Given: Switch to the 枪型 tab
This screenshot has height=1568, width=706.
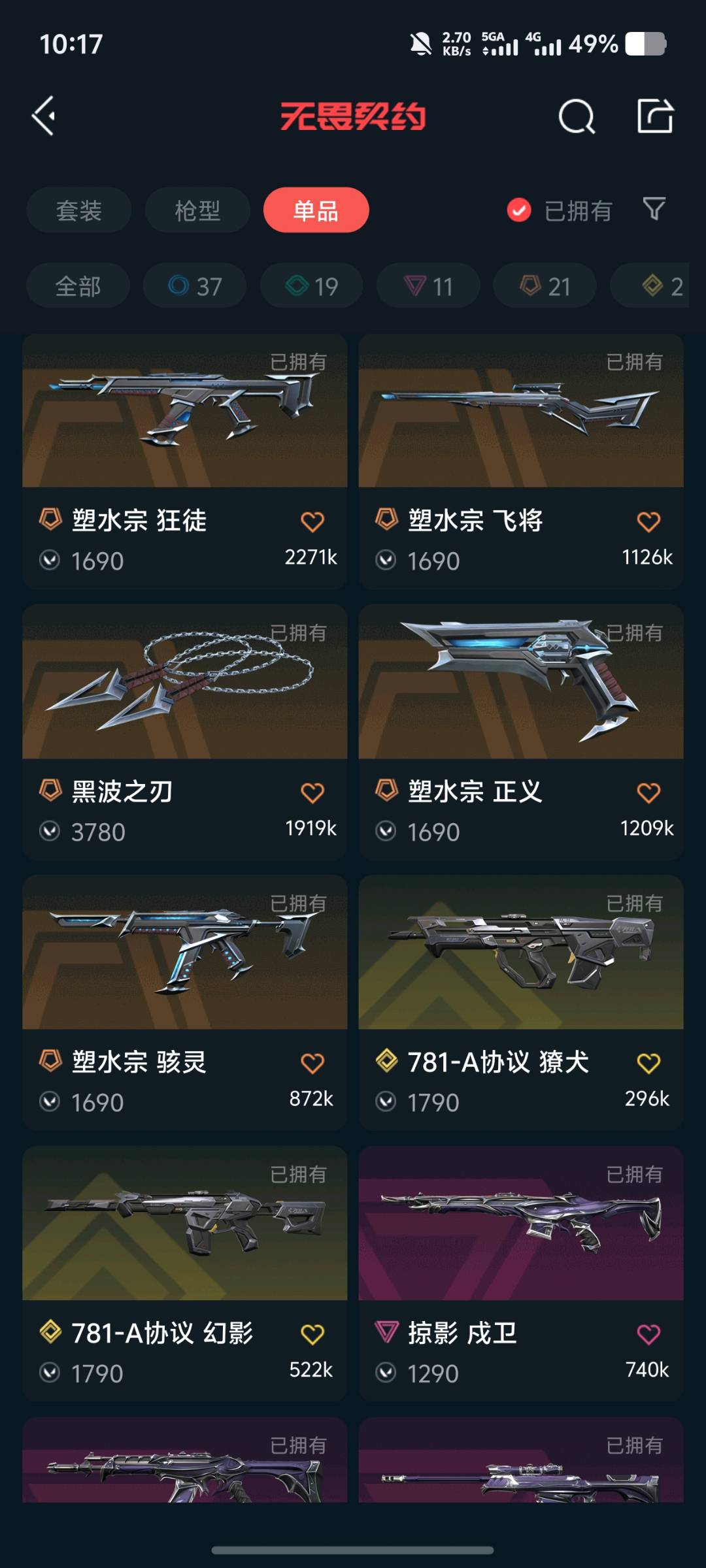Looking at the screenshot, I should 197,210.
